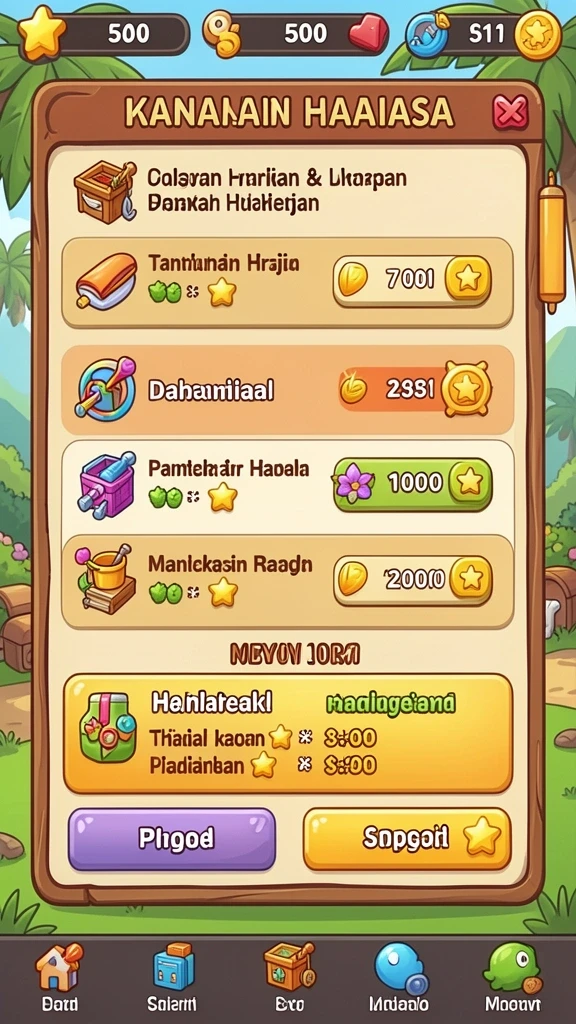Screen dimensions: 576x1024
Task: Close the Kananain Haaiasa dialog
Action: (x=510, y=112)
